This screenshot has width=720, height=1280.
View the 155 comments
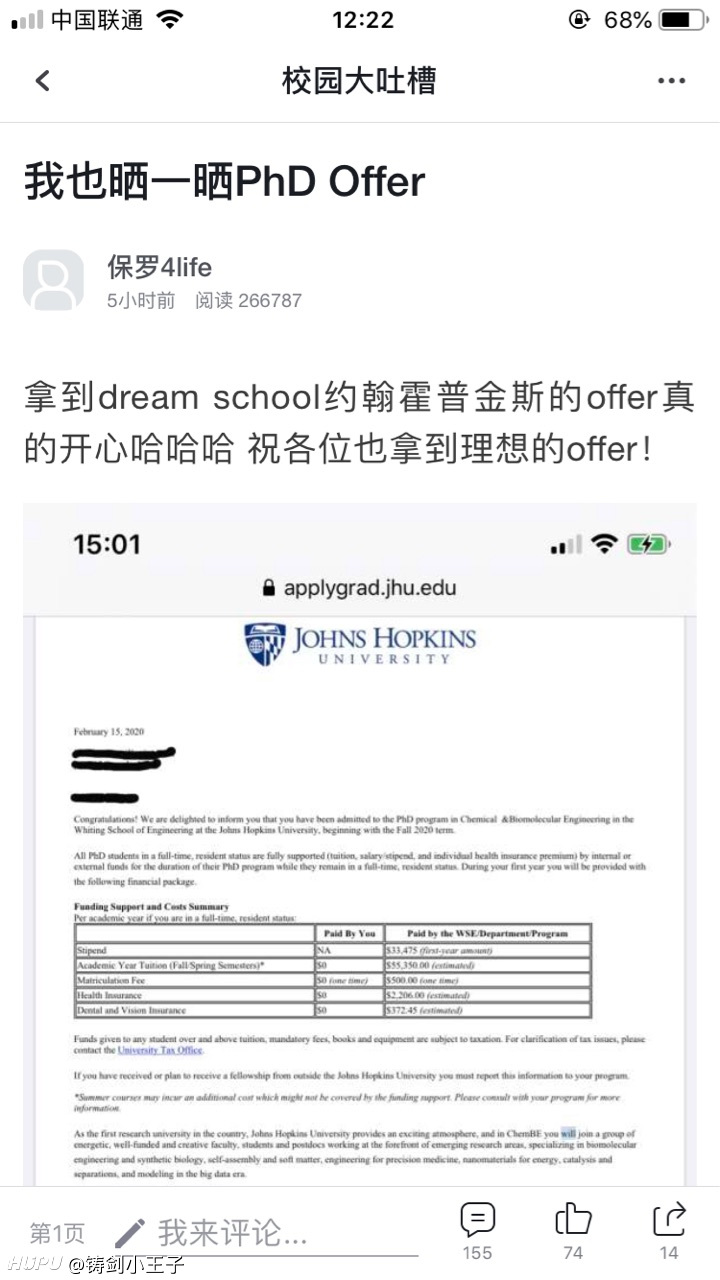(x=477, y=1232)
